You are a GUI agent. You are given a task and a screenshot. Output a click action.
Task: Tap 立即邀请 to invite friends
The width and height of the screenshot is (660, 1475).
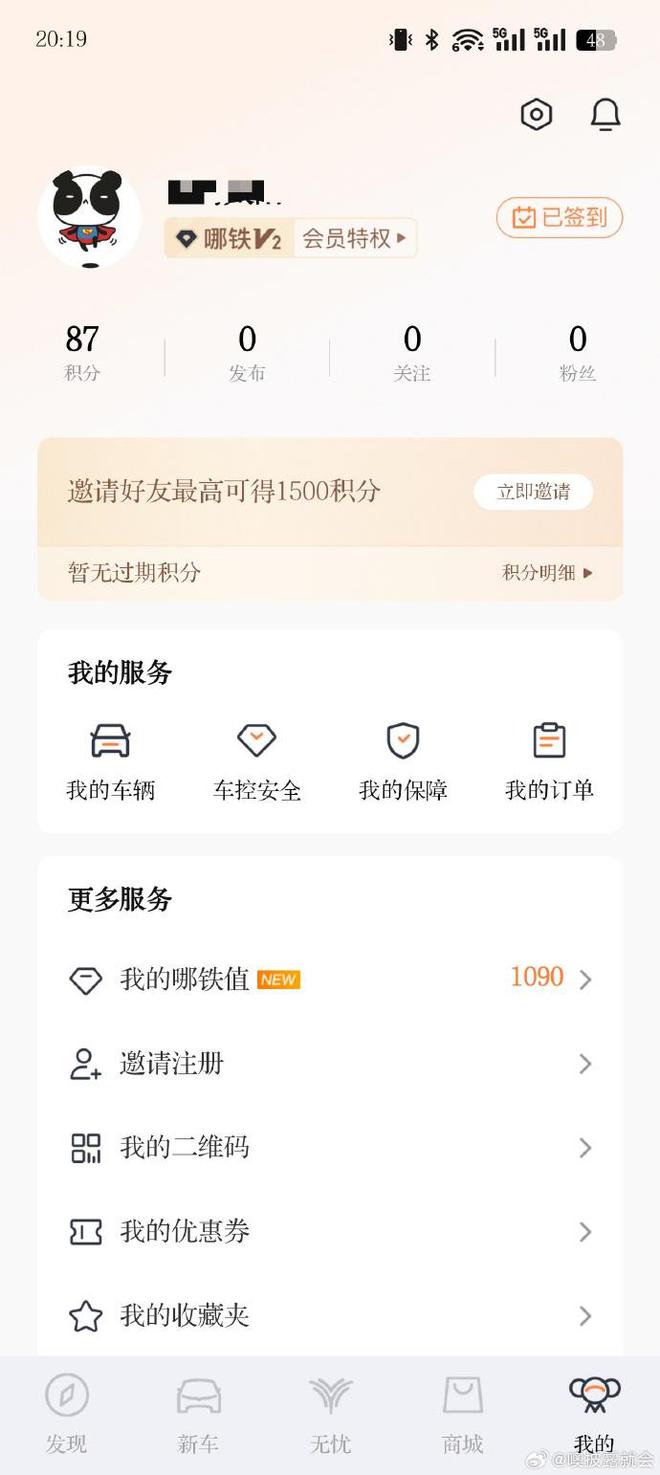point(533,492)
